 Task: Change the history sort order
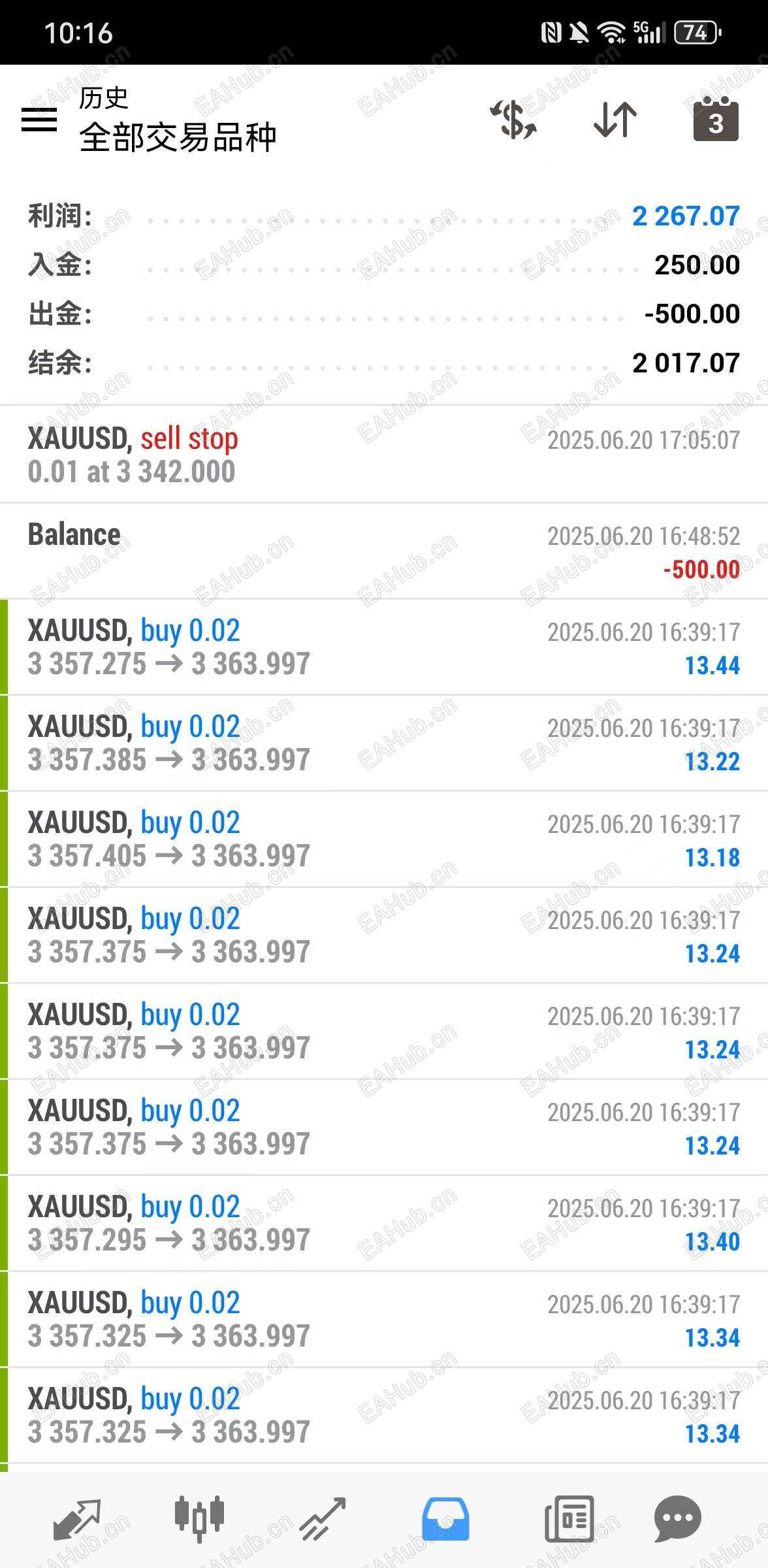(615, 120)
